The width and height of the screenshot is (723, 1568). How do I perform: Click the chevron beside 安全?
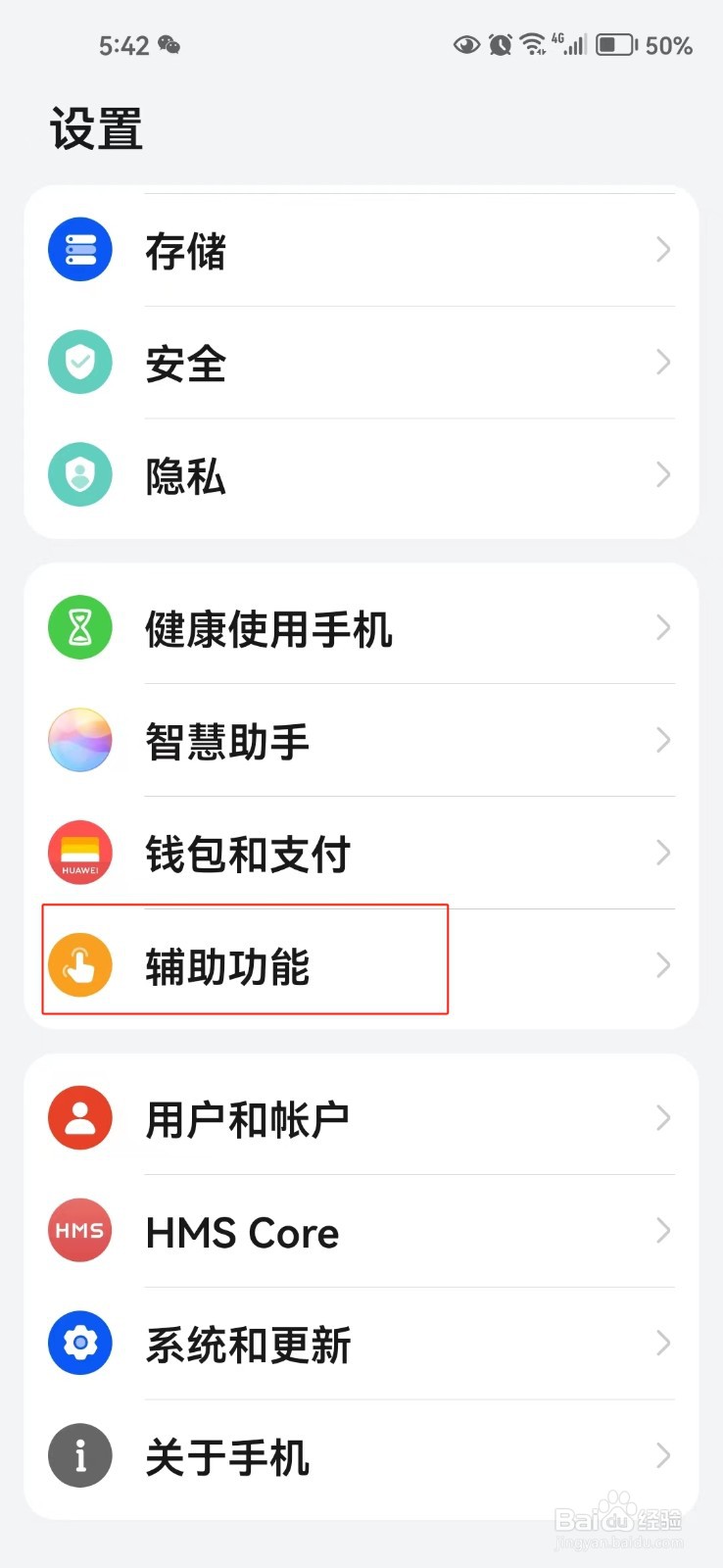point(662,362)
